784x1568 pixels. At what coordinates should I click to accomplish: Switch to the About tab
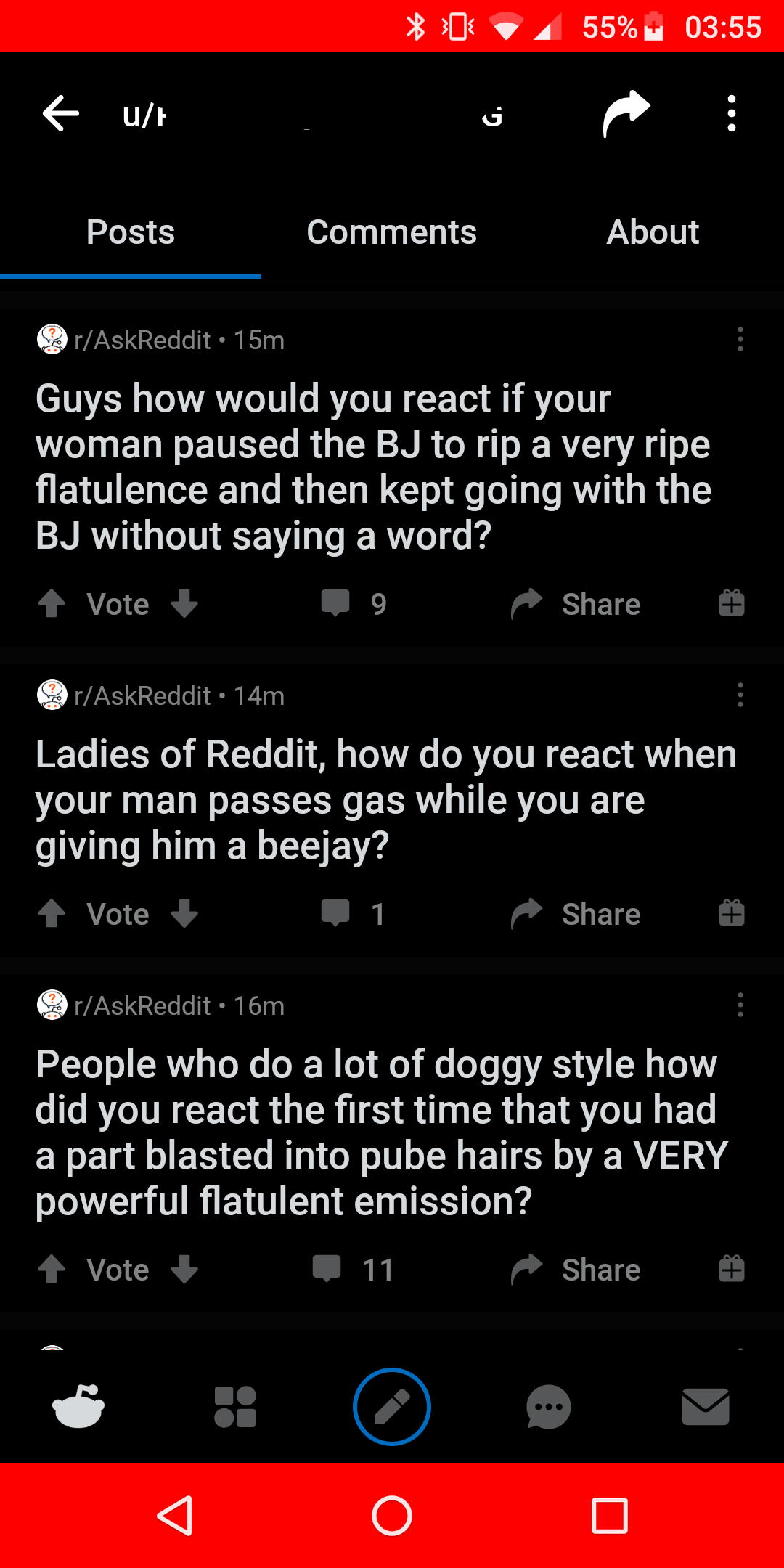click(x=653, y=232)
